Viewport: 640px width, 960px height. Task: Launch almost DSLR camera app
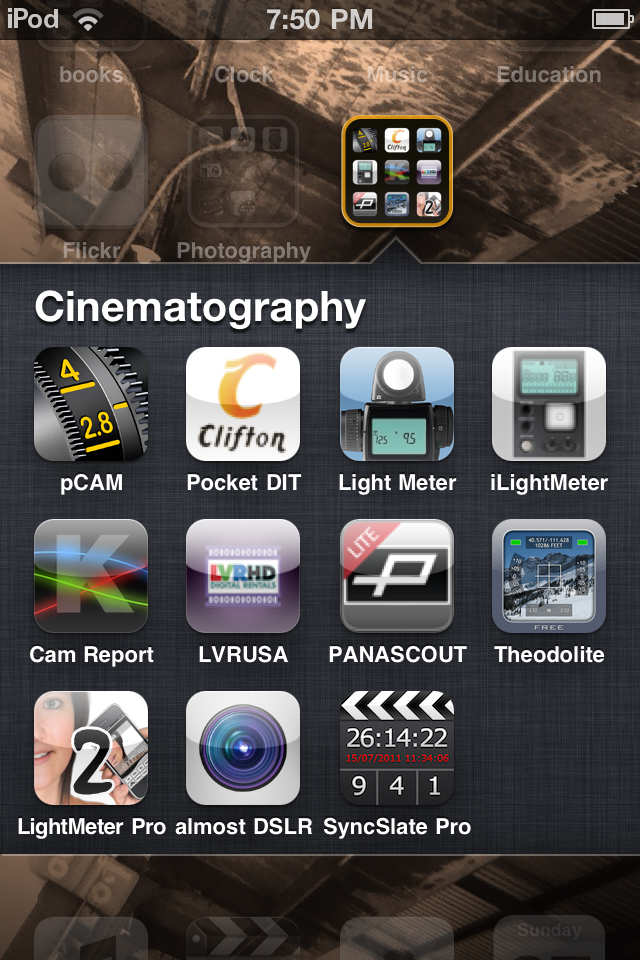243,748
